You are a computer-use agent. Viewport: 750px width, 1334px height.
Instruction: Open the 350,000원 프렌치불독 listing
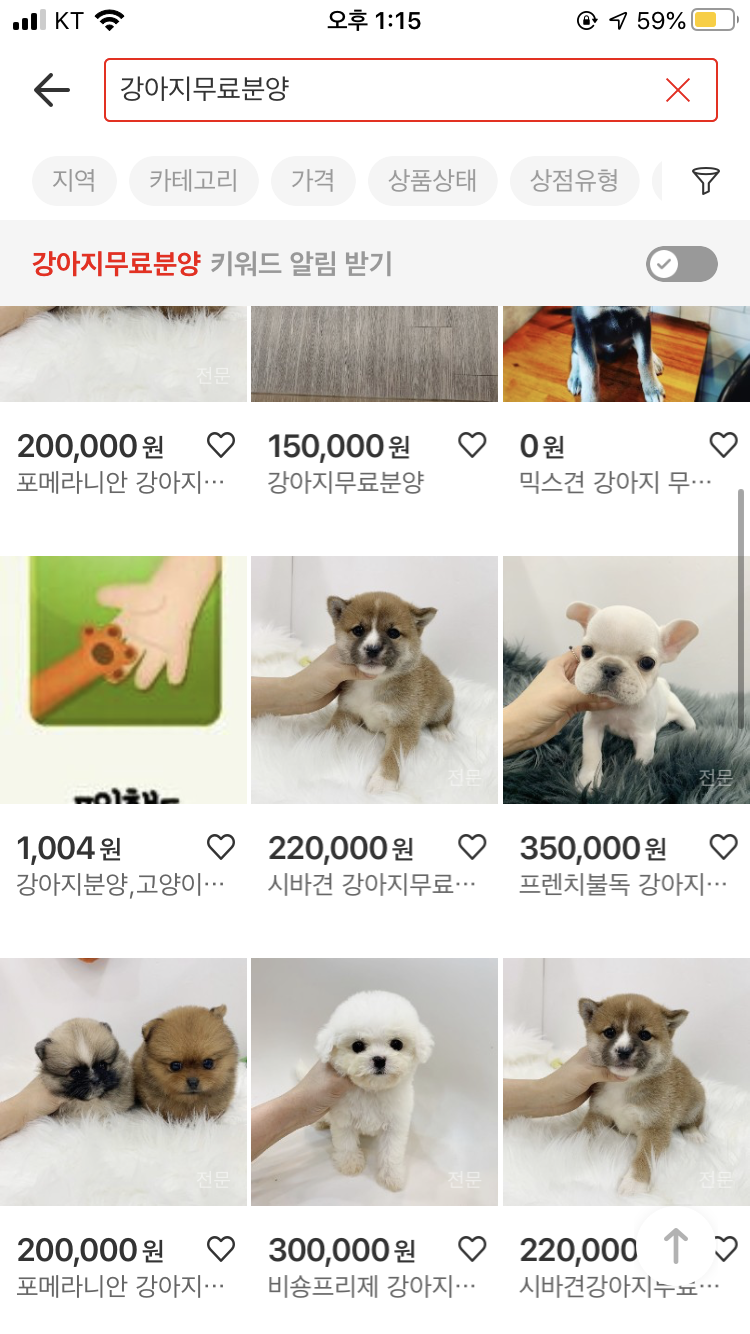click(626, 680)
